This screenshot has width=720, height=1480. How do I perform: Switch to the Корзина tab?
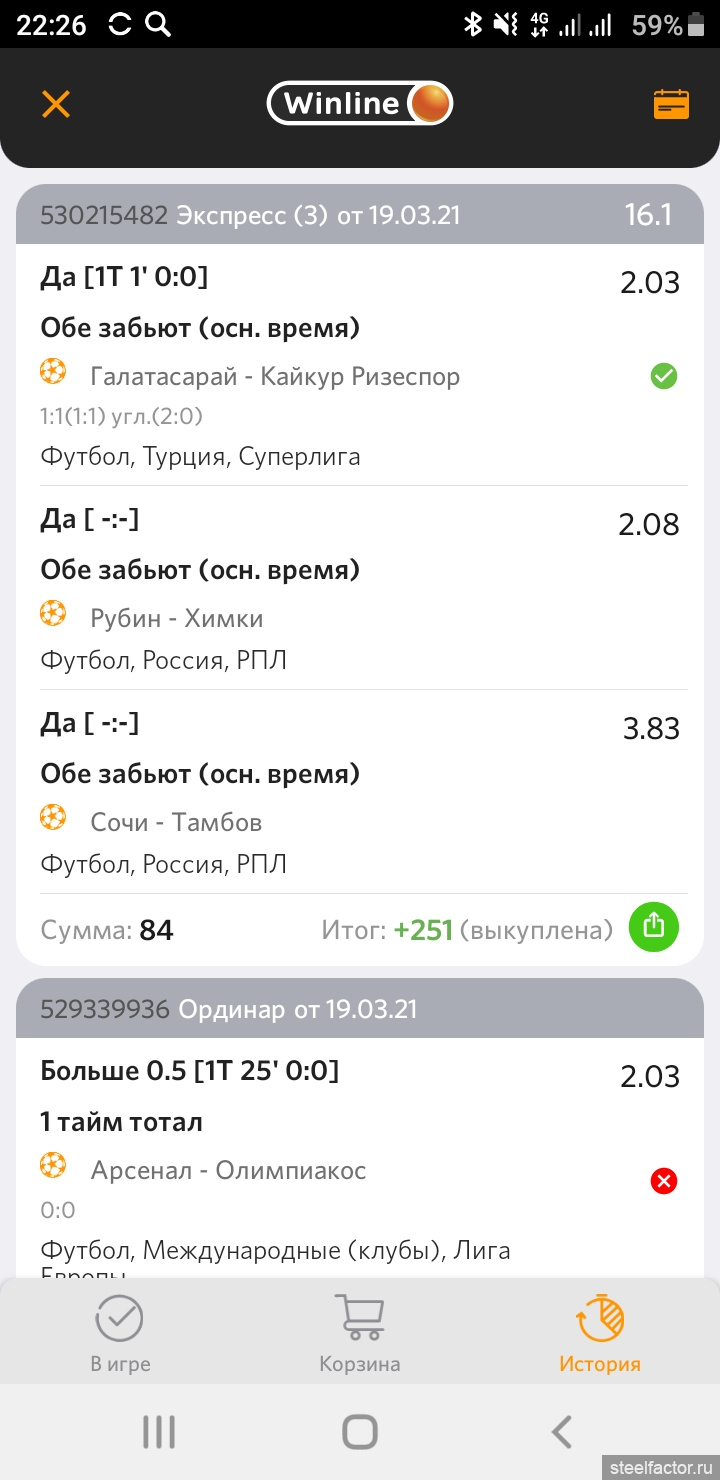tap(360, 1333)
